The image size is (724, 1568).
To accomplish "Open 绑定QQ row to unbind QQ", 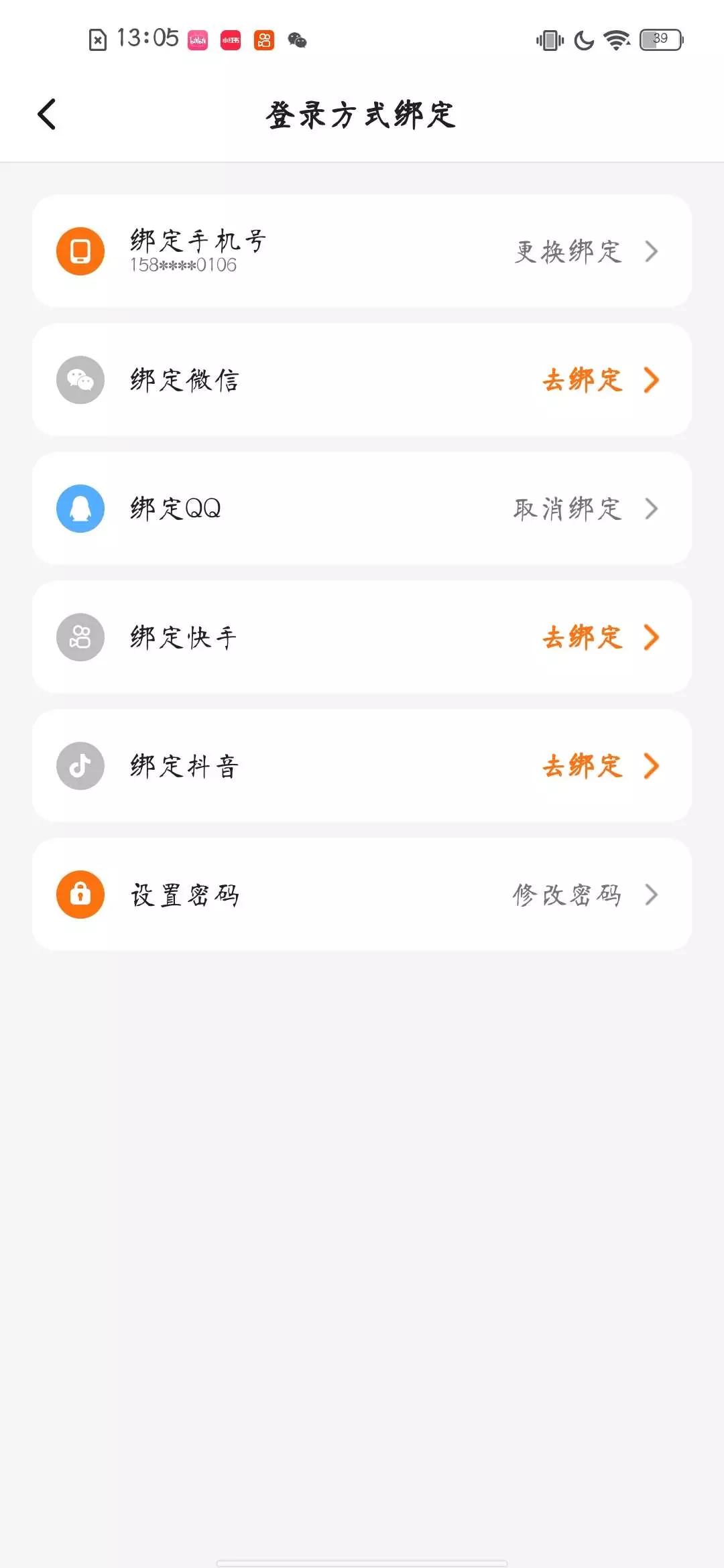I will [362, 509].
